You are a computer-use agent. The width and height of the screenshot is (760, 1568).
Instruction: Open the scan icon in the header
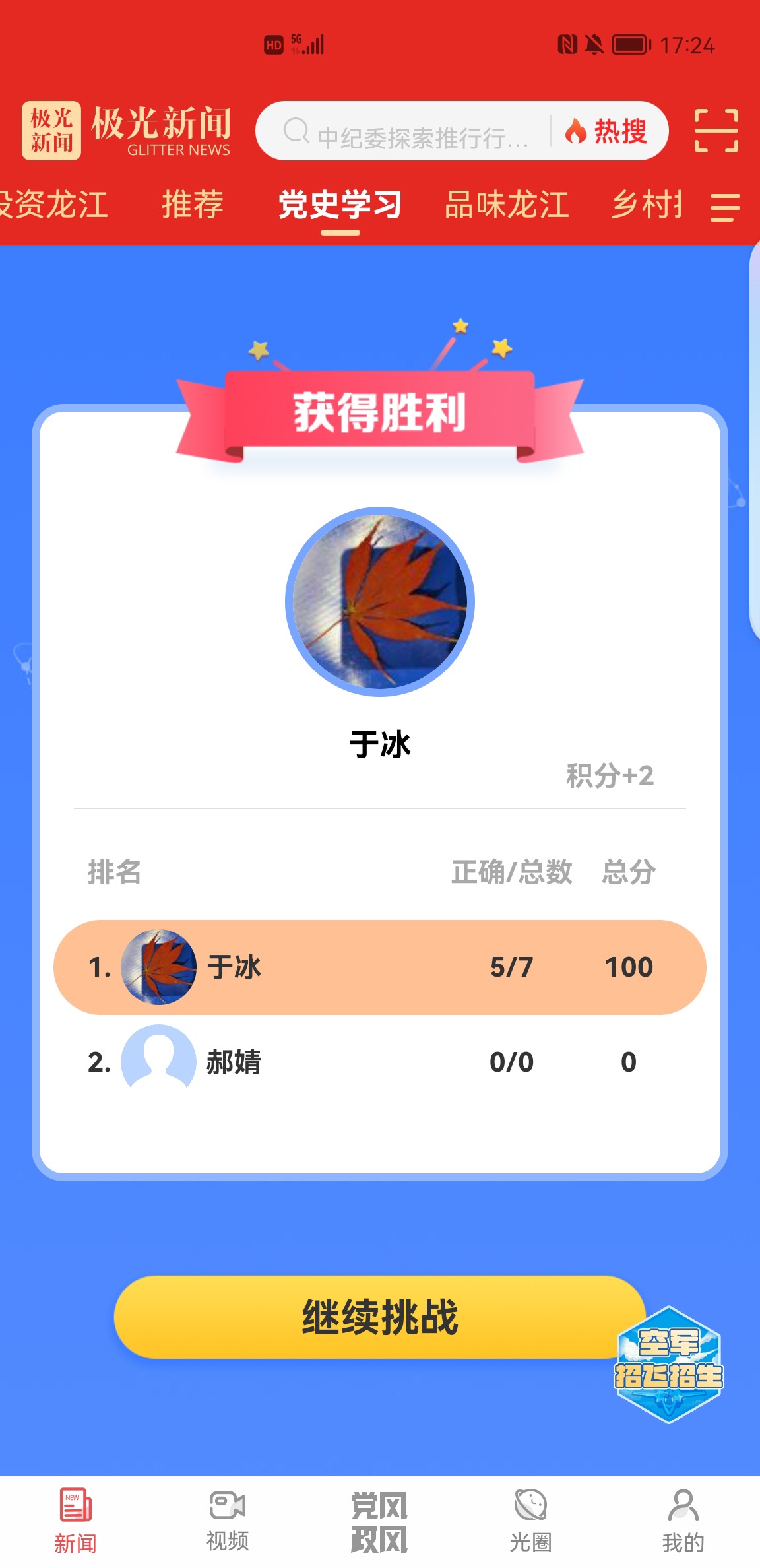click(x=716, y=131)
